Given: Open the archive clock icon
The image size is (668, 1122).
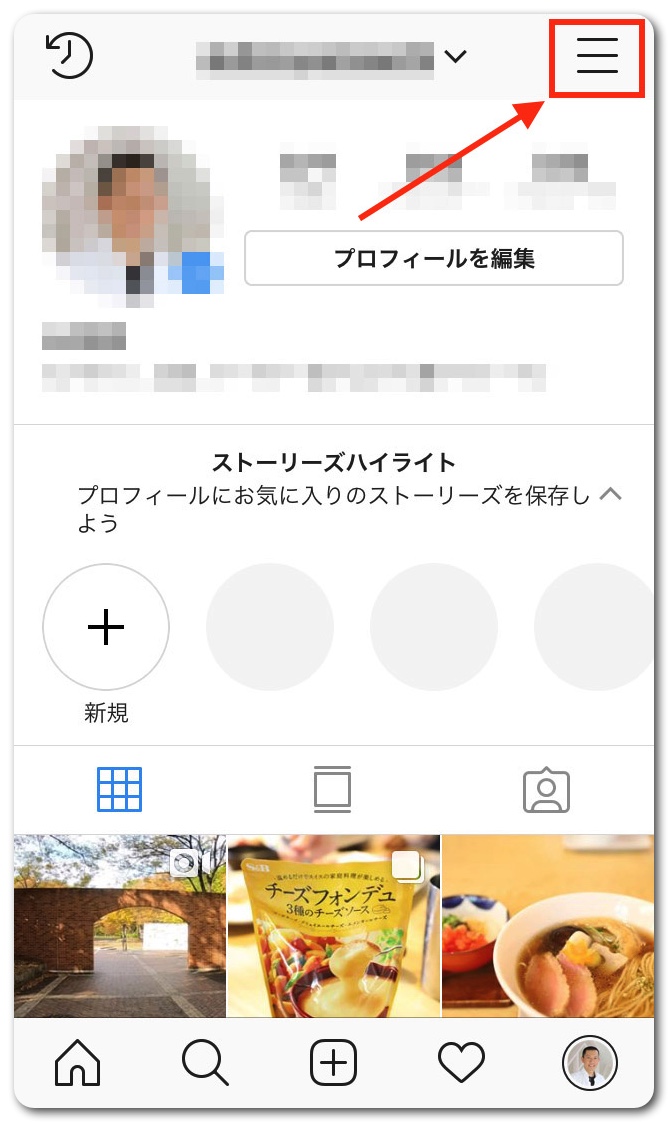Looking at the screenshot, I should pyautogui.click(x=69, y=56).
